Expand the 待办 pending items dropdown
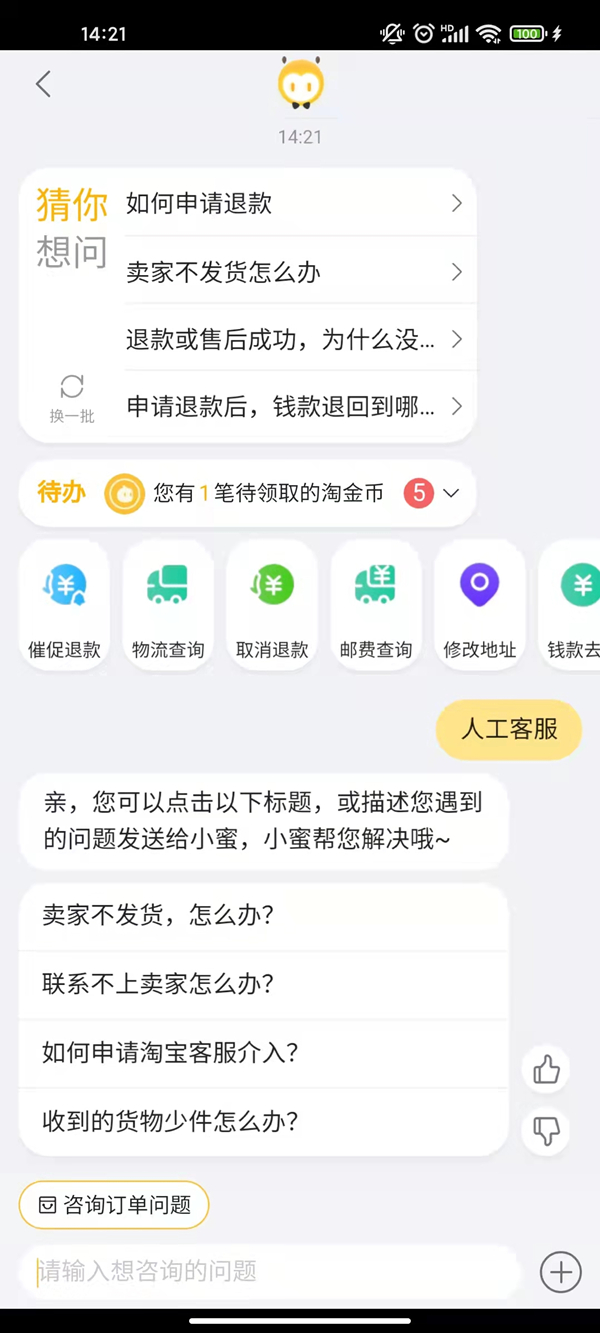The width and height of the screenshot is (600, 1333). pyautogui.click(x=451, y=493)
